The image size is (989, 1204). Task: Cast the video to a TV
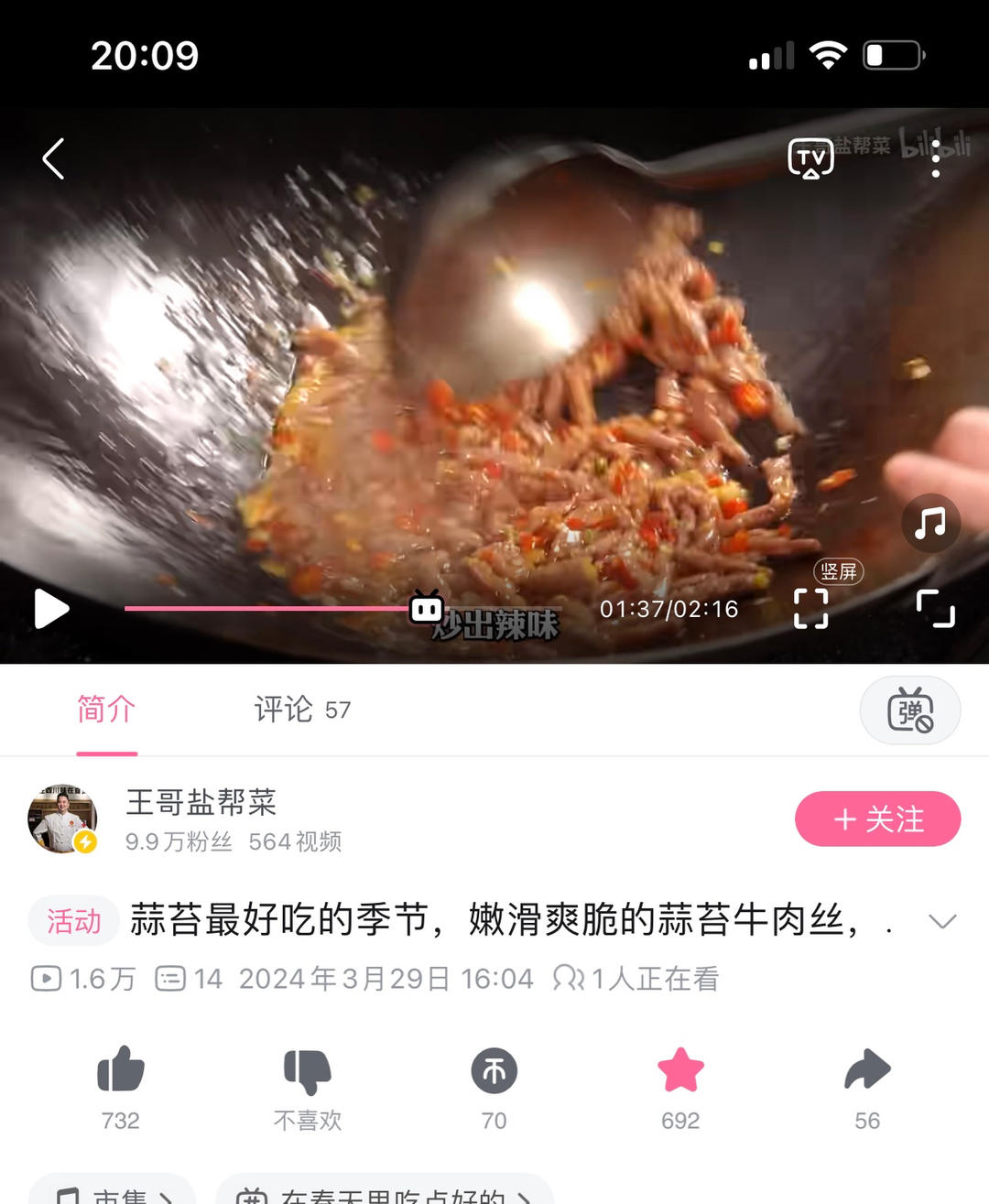click(x=810, y=159)
